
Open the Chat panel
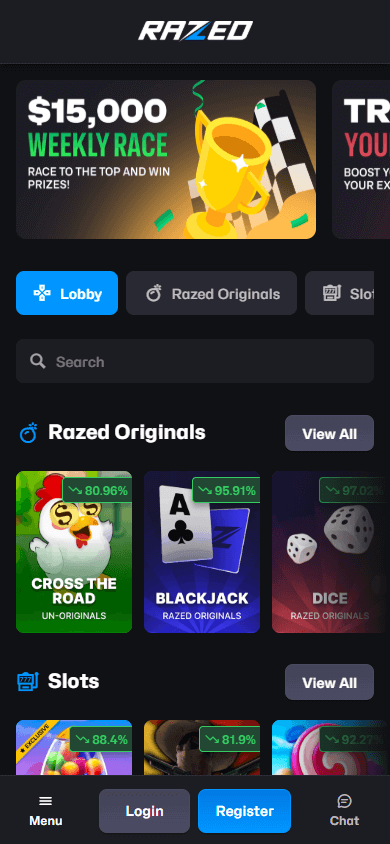[344, 811]
